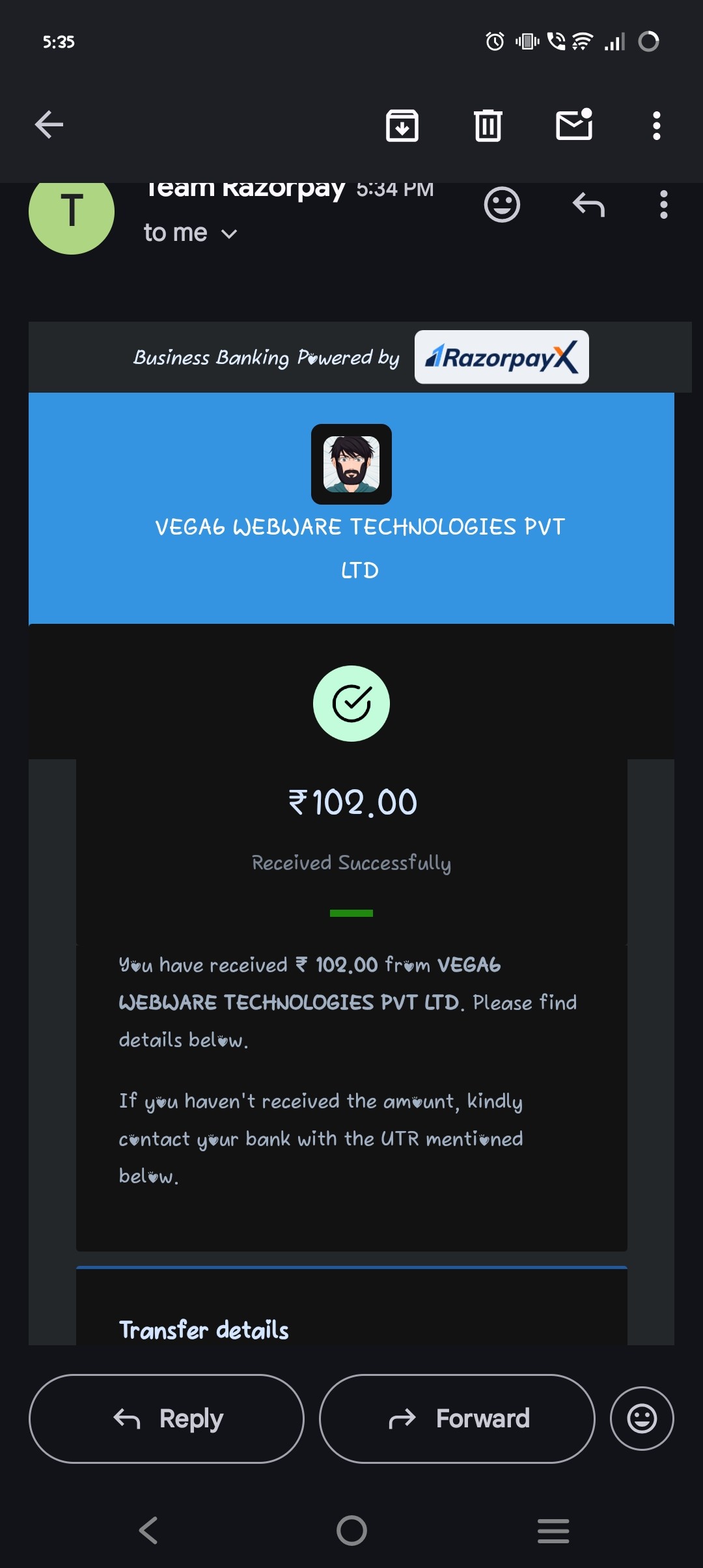Mark email as unread
This screenshot has width=703, height=1568.
(x=574, y=125)
